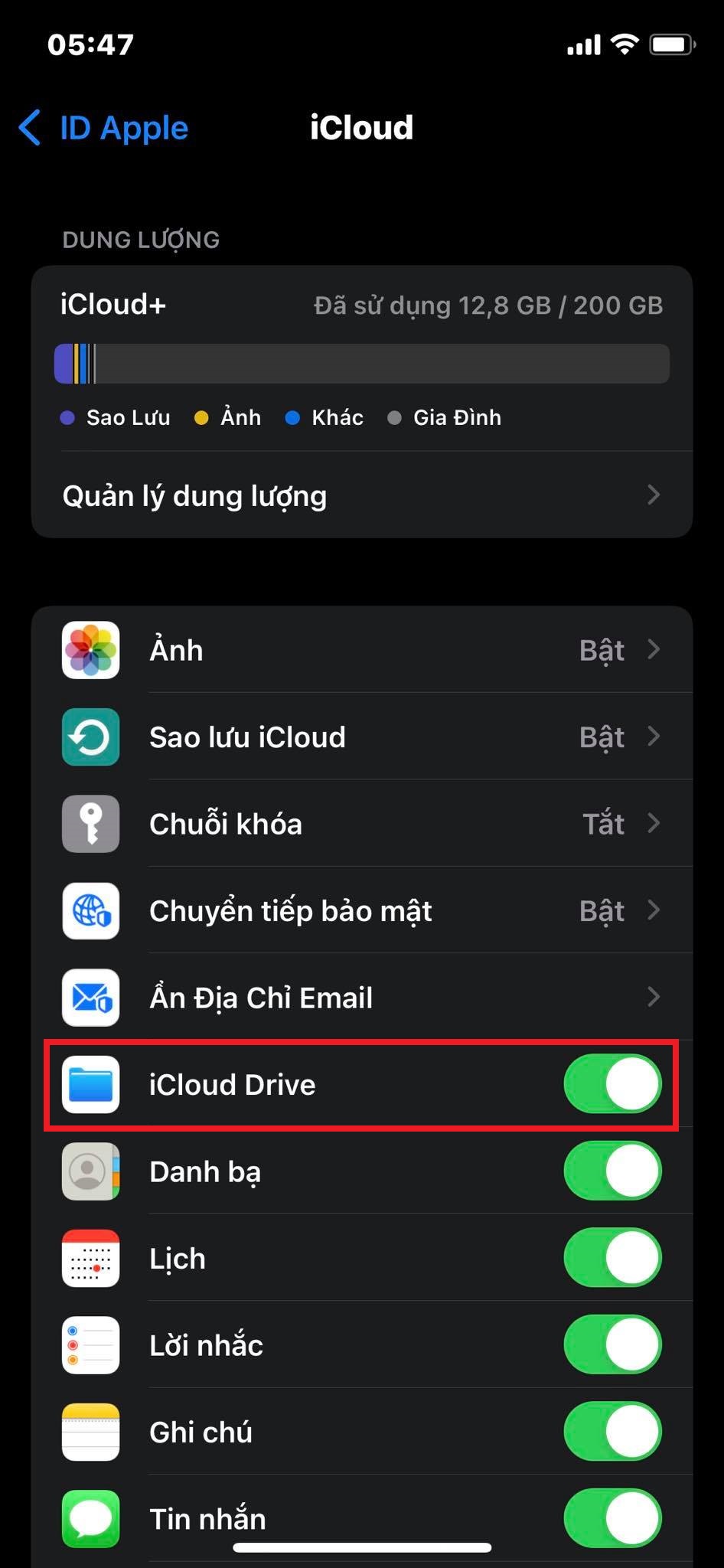Toggle the Lịch switch off
The image size is (724, 1568).
(x=612, y=1258)
